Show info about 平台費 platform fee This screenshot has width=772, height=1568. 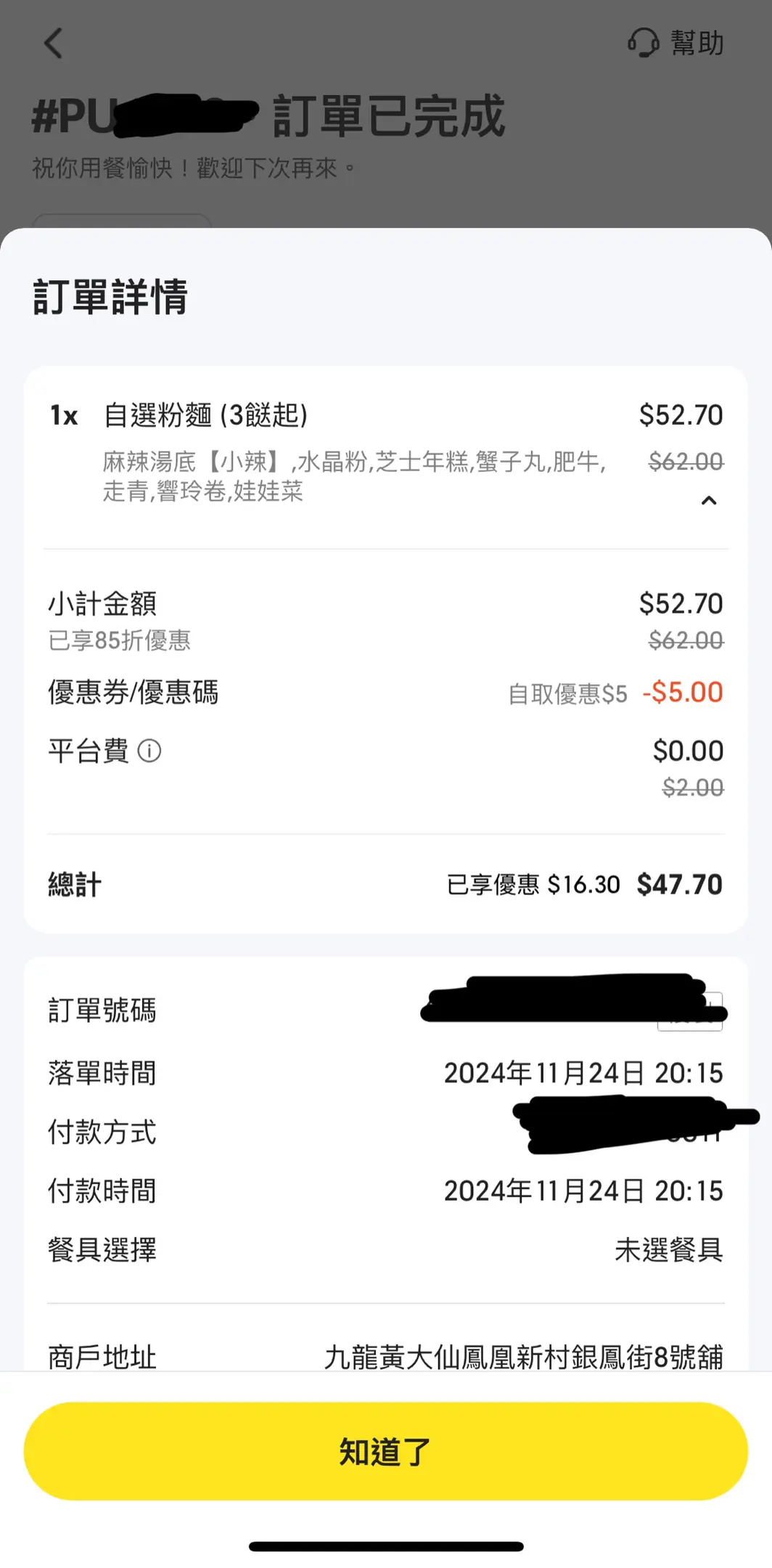click(149, 751)
